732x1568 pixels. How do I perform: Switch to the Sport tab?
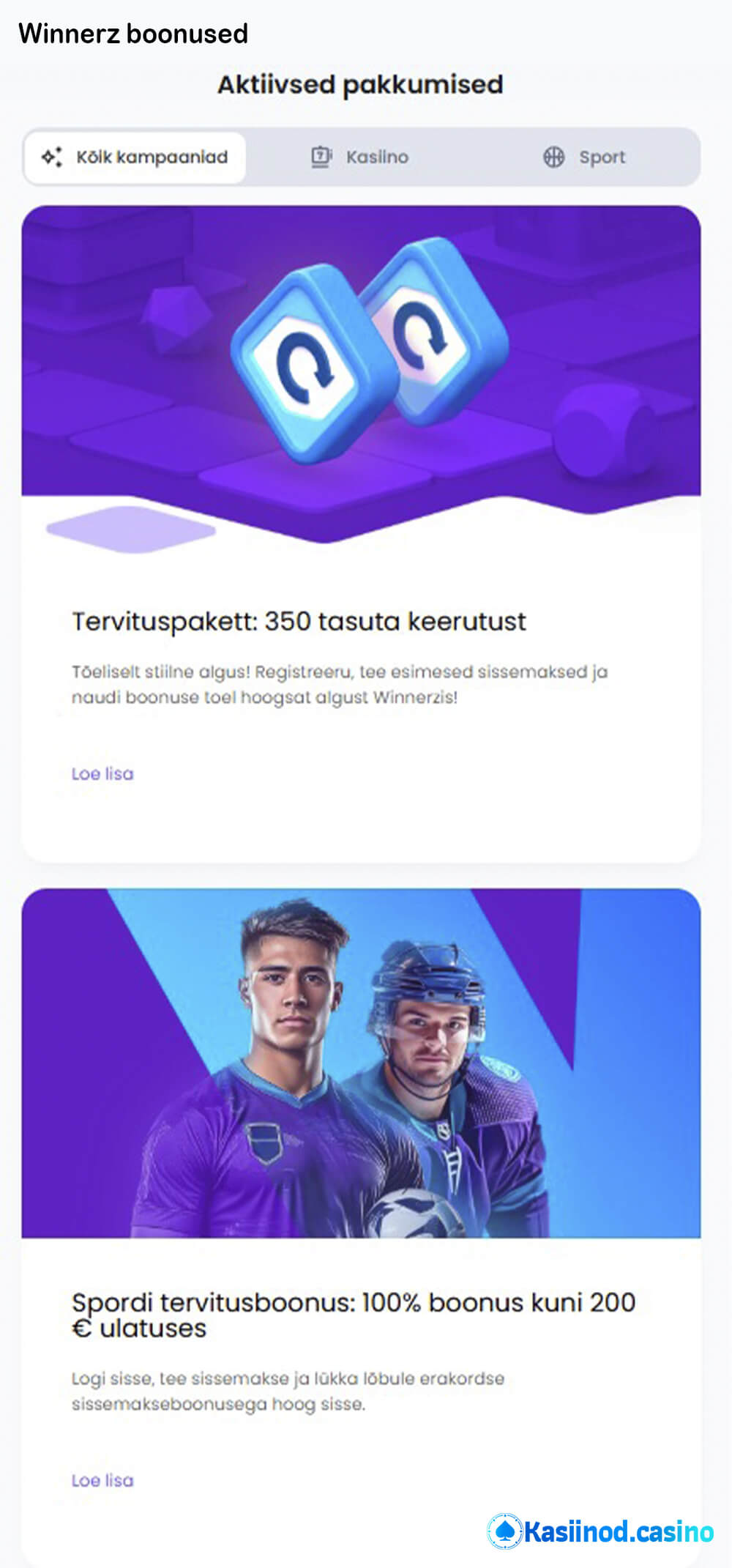point(585,157)
